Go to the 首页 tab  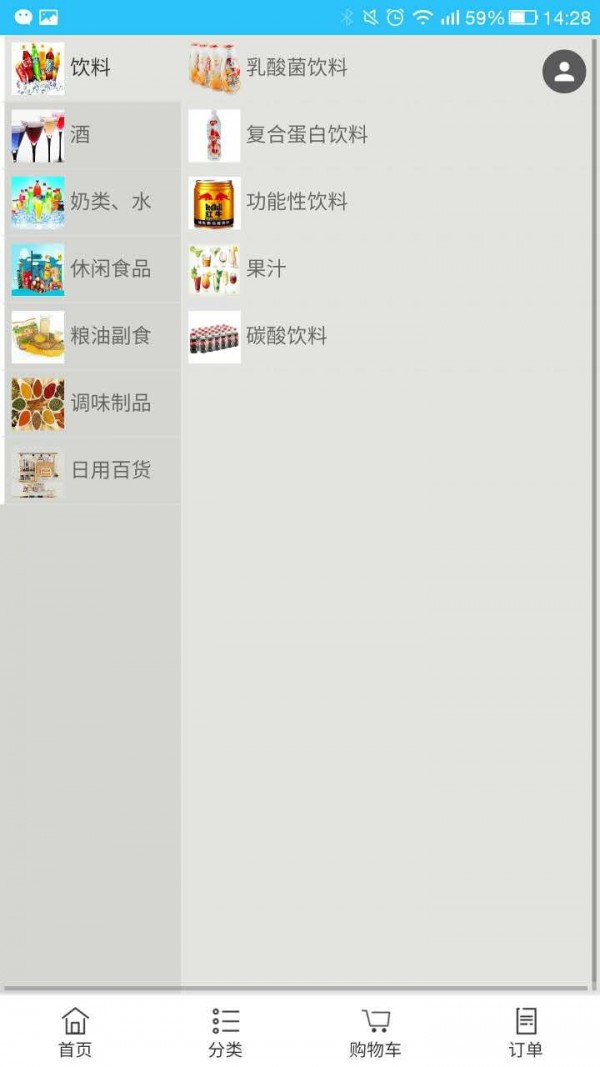(75, 1032)
